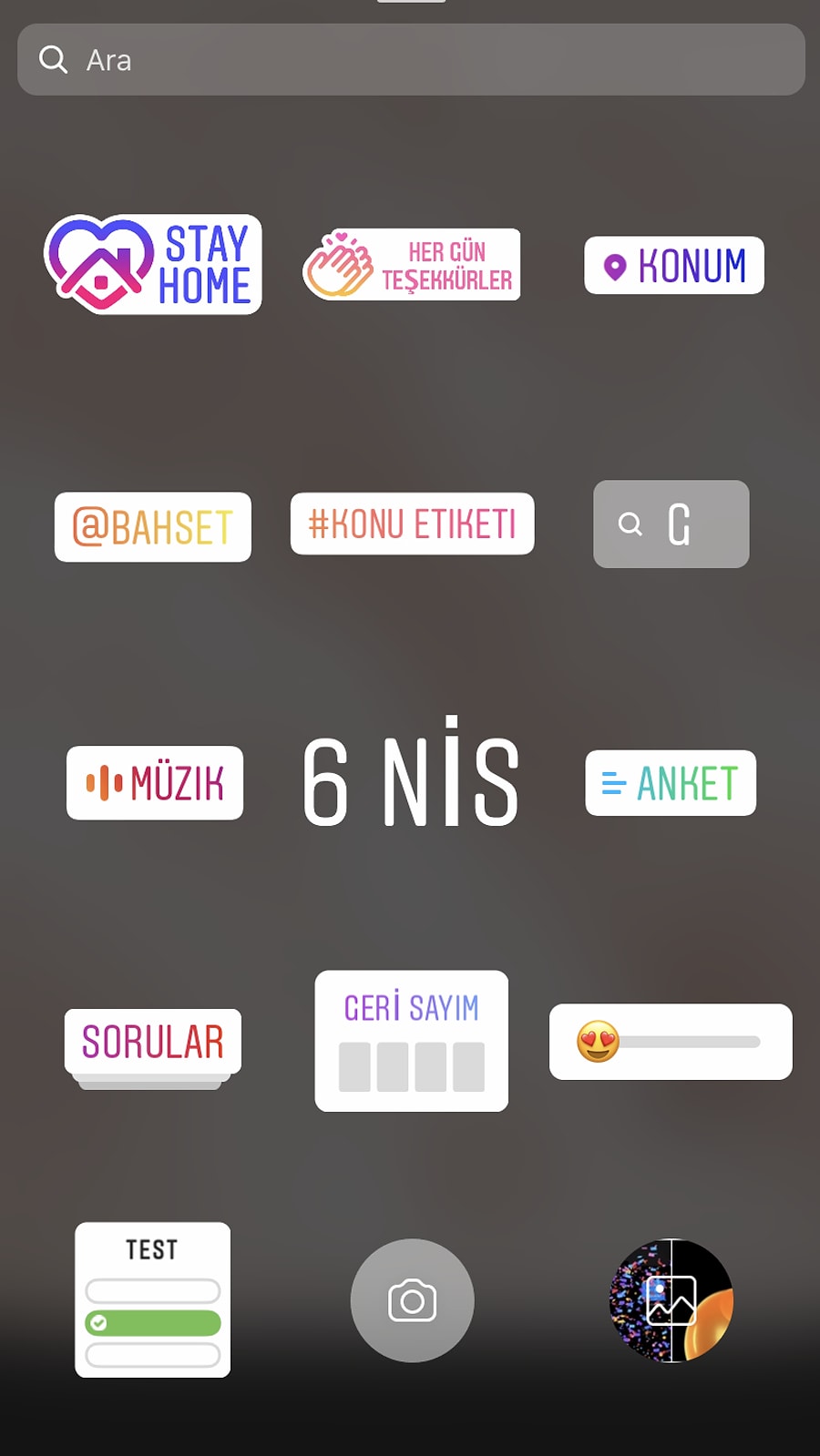Choose the gallery photo sticker
Viewport: 820px width, 1456px height.
click(x=671, y=1300)
